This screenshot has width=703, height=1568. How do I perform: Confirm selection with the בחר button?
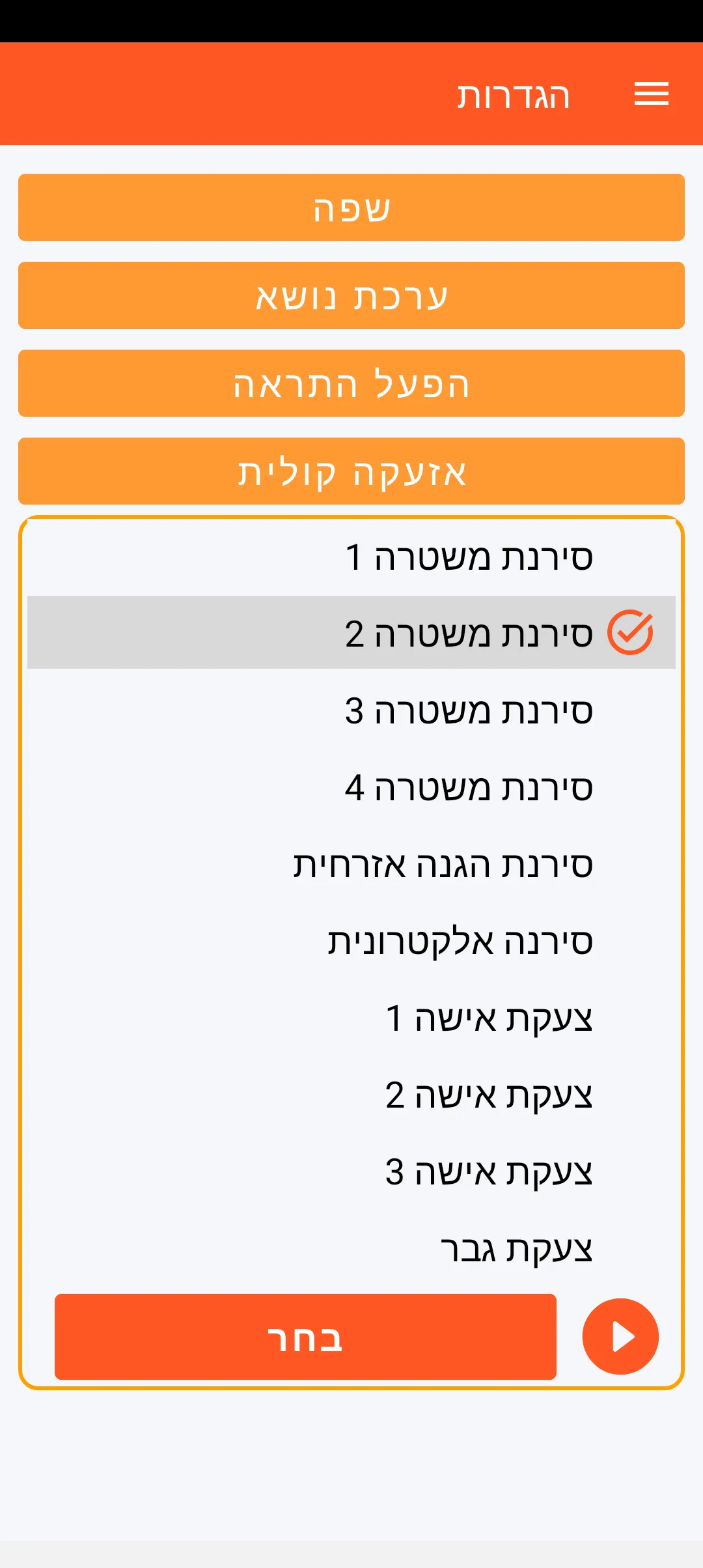click(305, 1337)
